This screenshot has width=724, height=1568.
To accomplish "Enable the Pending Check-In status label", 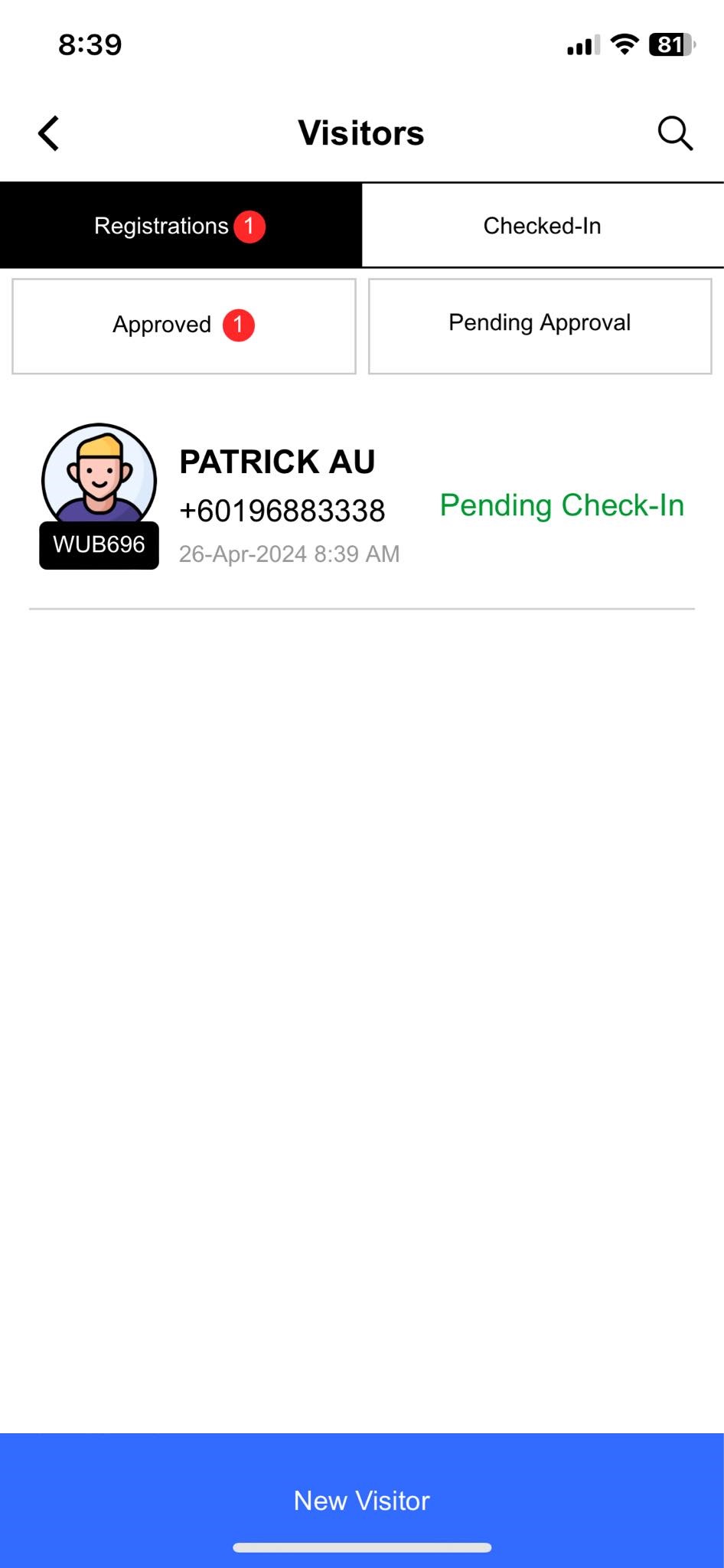I will (562, 505).
